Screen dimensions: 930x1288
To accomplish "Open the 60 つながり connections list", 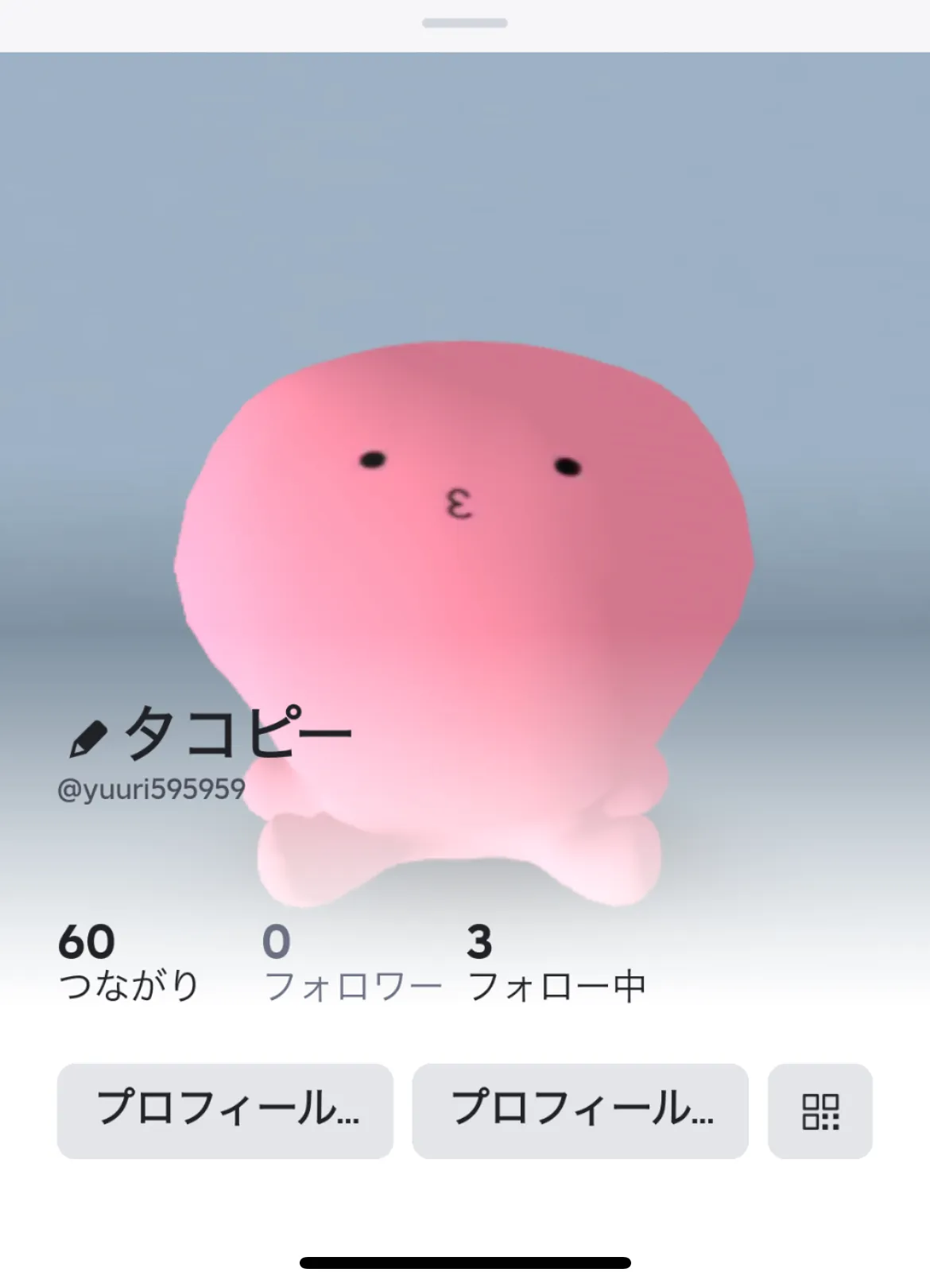I will (x=129, y=962).
